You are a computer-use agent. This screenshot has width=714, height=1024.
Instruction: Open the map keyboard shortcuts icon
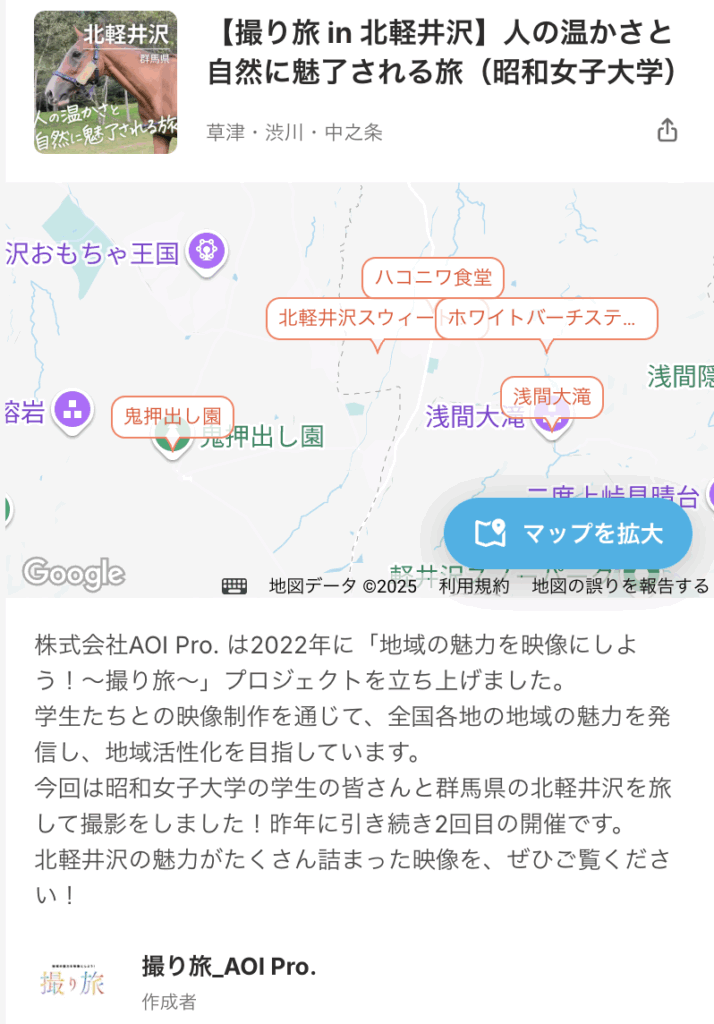(x=234, y=586)
